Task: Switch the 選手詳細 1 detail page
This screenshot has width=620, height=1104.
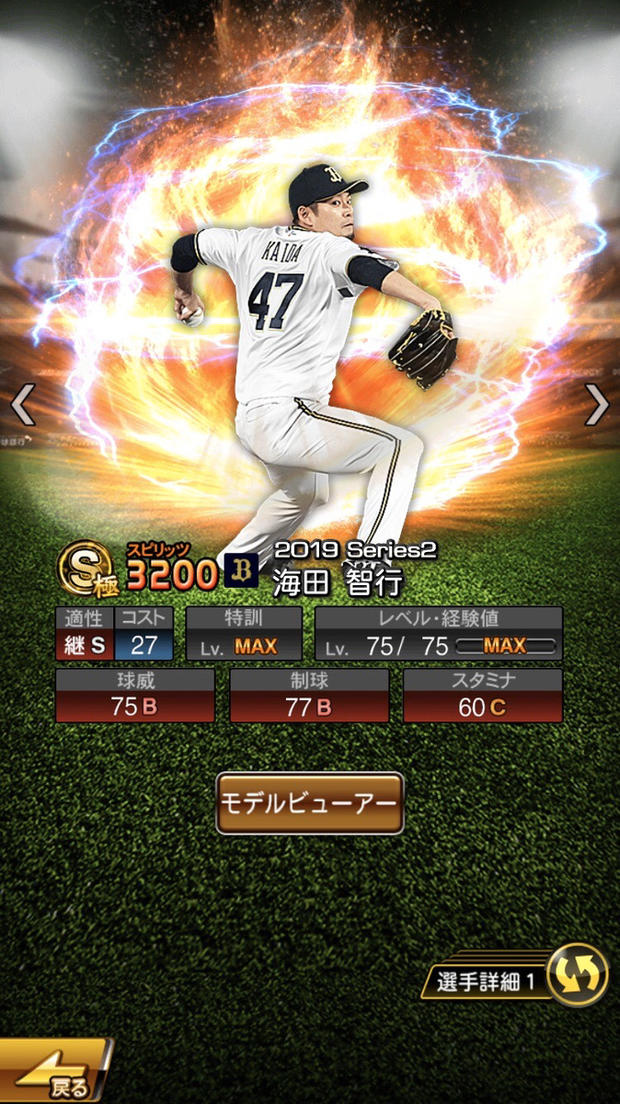Action: [577, 975]
